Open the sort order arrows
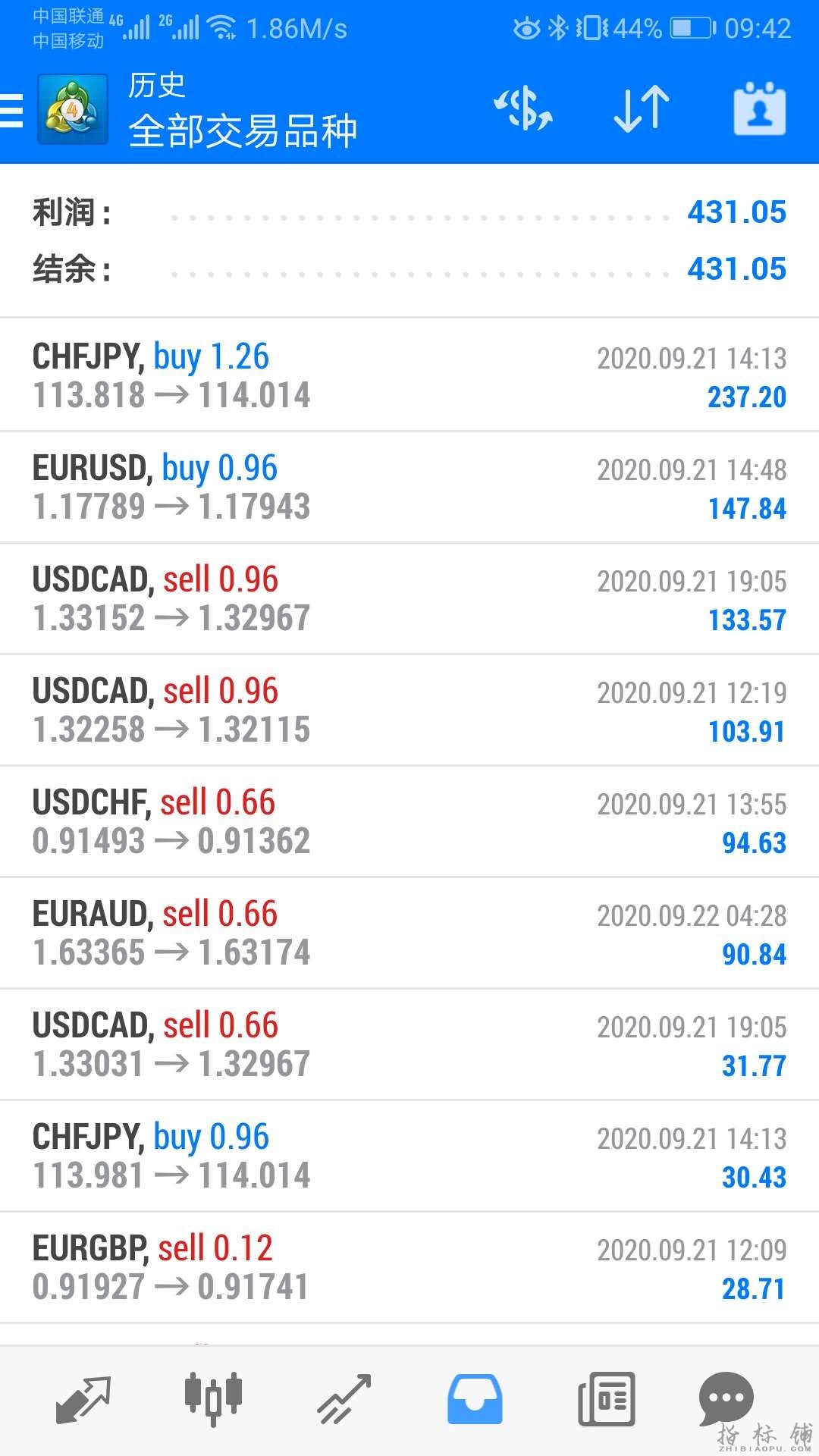Screen dimensions: 819x1456 (x=642, y=109)
